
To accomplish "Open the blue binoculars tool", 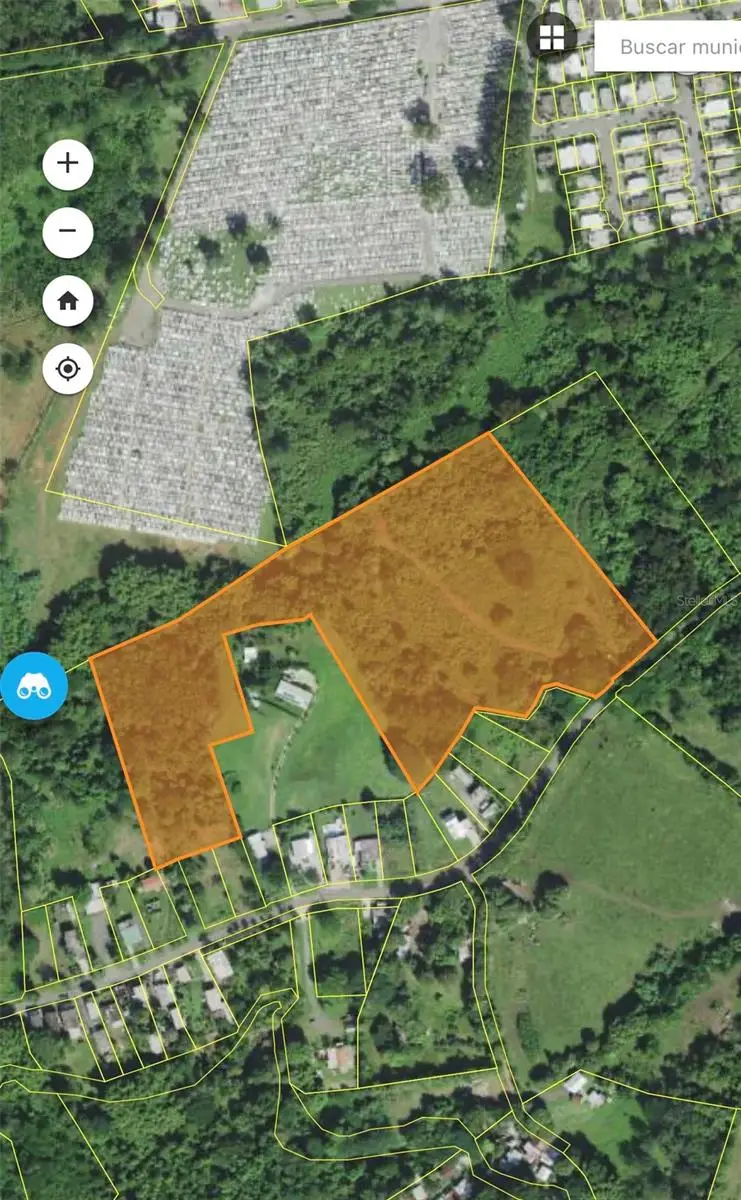I will [34, 686].
